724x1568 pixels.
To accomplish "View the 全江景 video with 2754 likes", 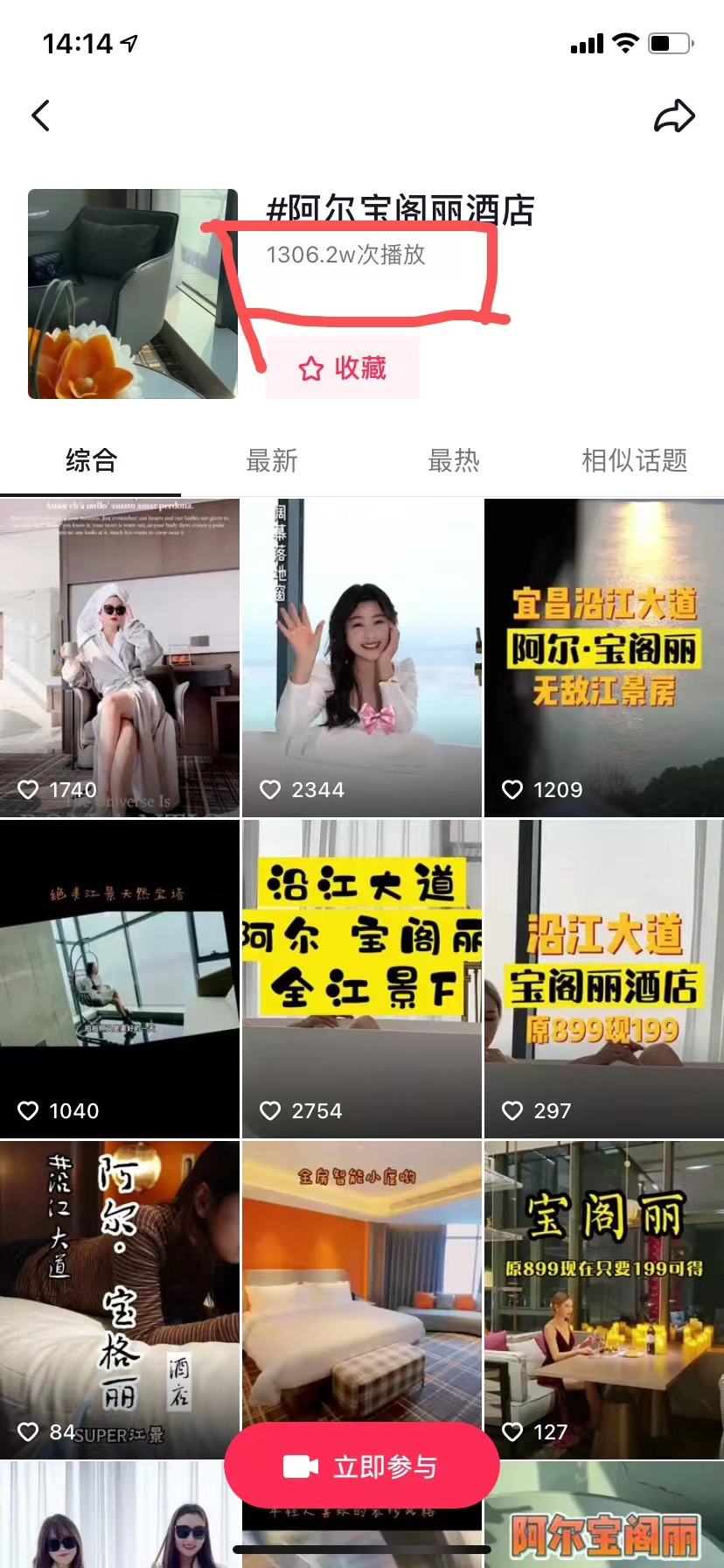I will tap(362, 978).
